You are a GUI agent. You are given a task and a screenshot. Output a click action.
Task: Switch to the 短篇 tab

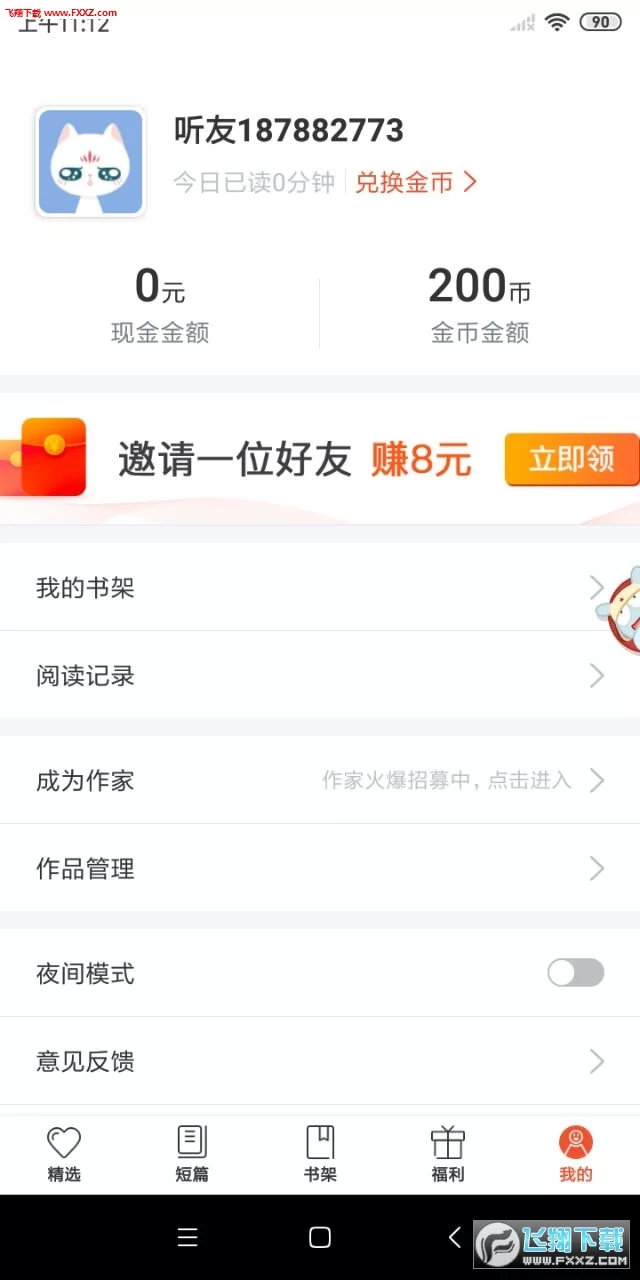click(x=192, y=1154)
